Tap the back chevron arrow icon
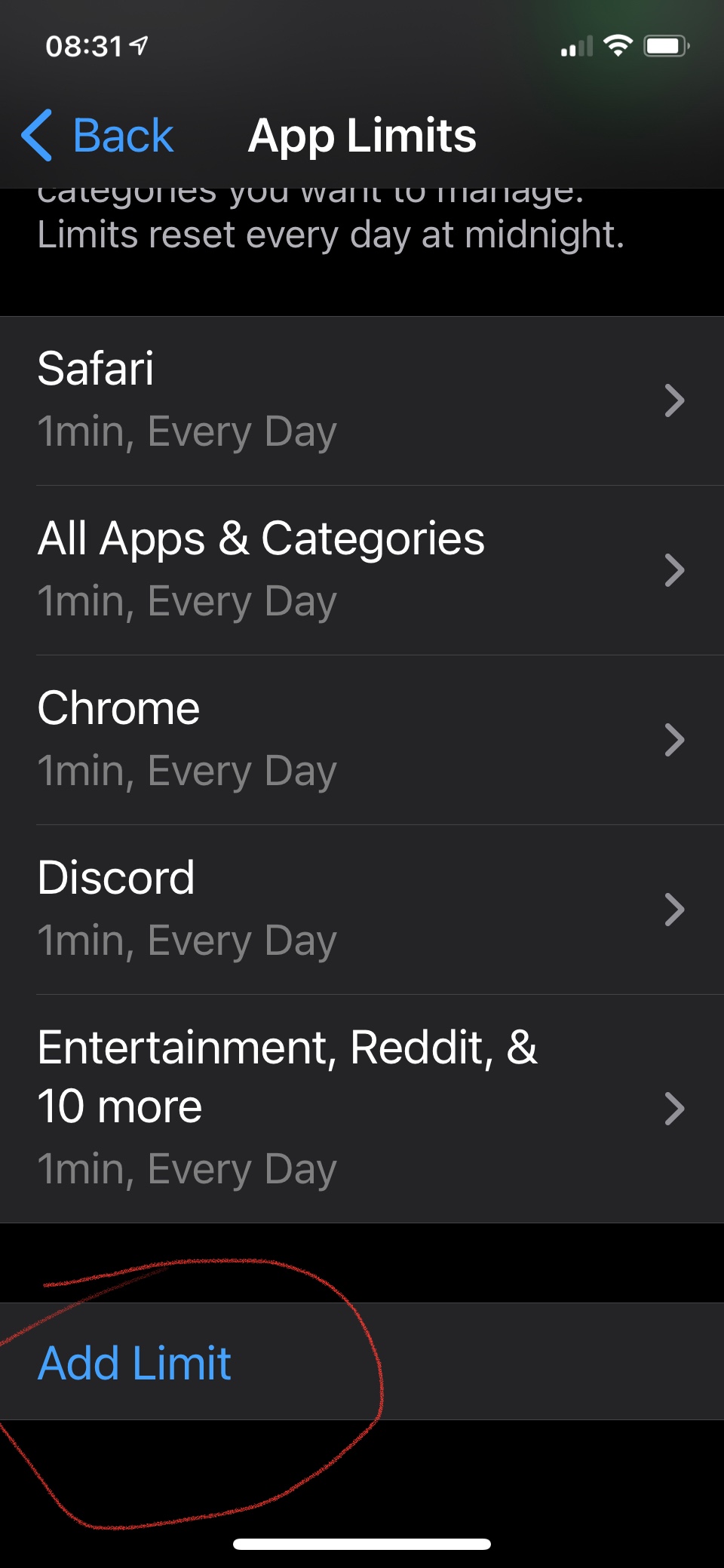Viewport: 724px width, 1568px height. [36, 137]
